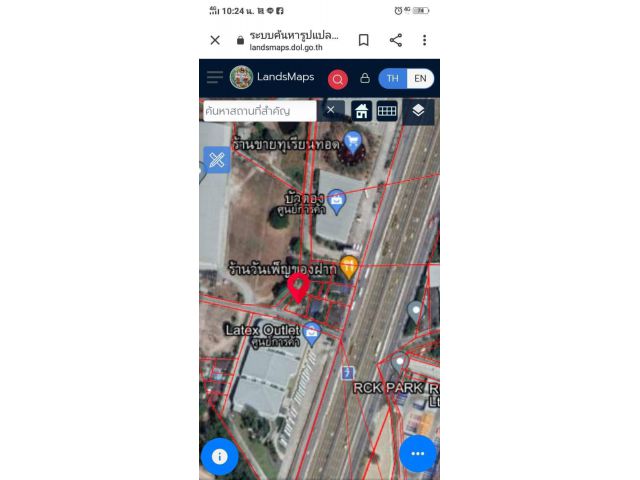Open the LandsMaps hamburger menu
This screenshot has width=640, height=480.
coord(215,77)
